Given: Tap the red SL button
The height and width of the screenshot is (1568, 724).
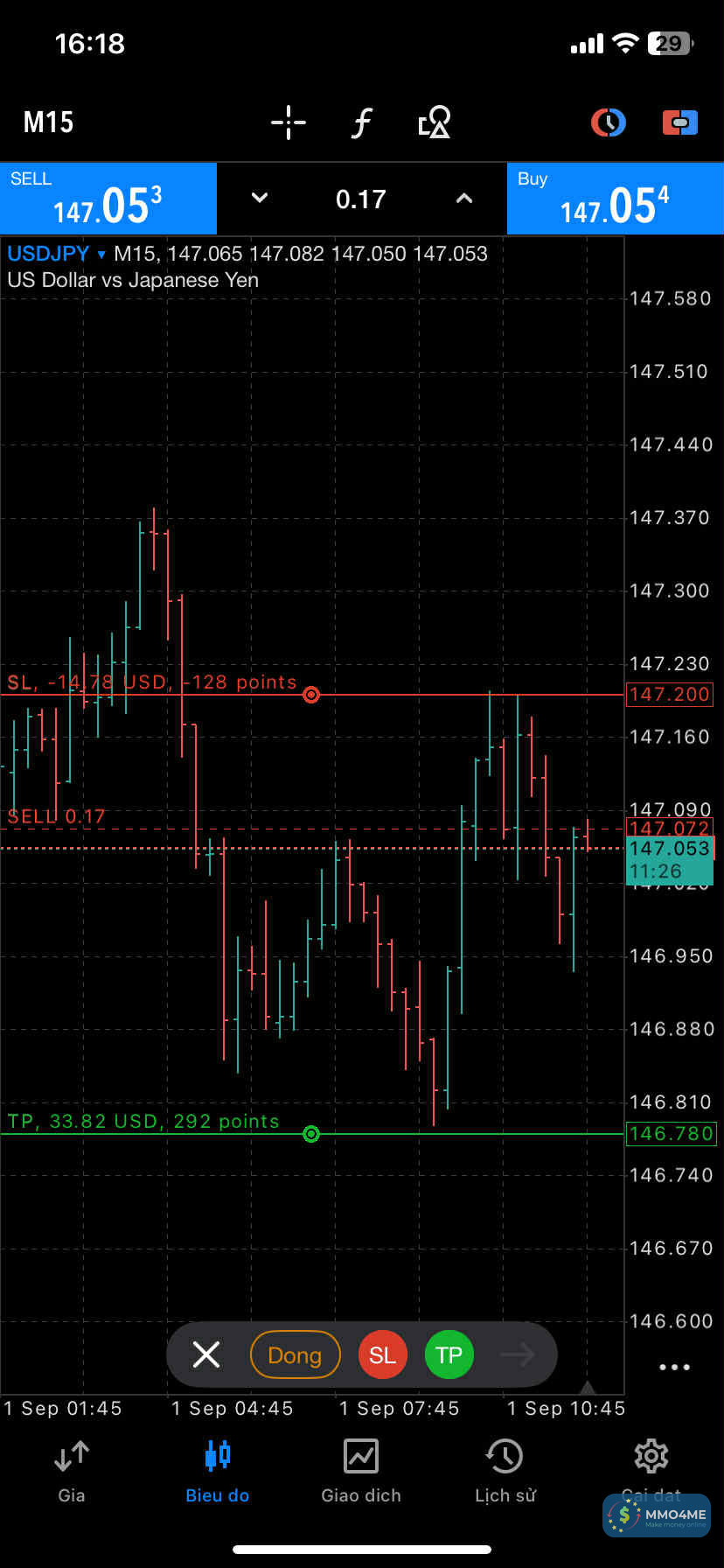Looking at the screenshot, I should (x=382, y=1354).
